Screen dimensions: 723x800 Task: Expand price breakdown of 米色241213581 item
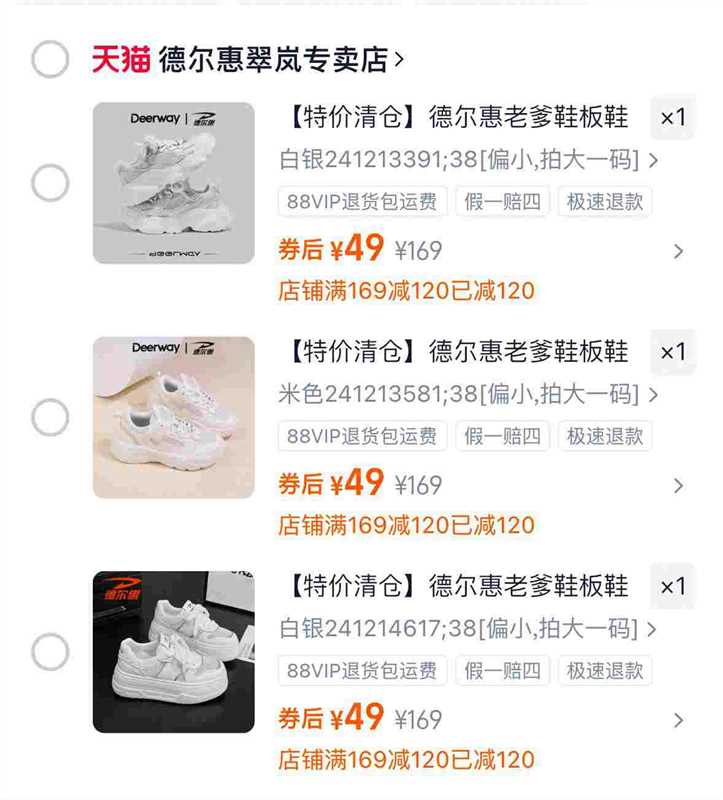click(x=678, y=486)
